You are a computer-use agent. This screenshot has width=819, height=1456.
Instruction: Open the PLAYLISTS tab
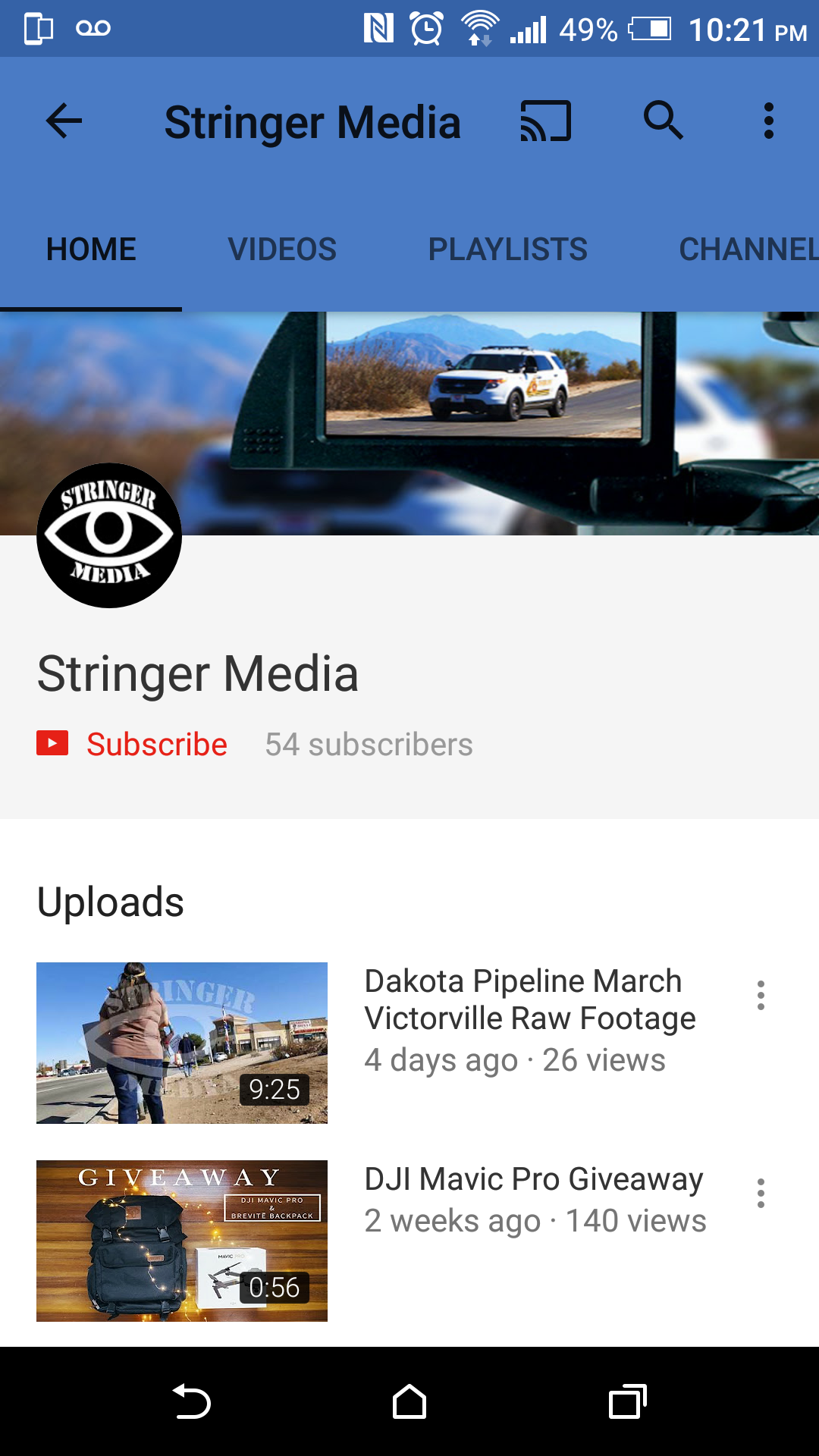coord(507,249)
